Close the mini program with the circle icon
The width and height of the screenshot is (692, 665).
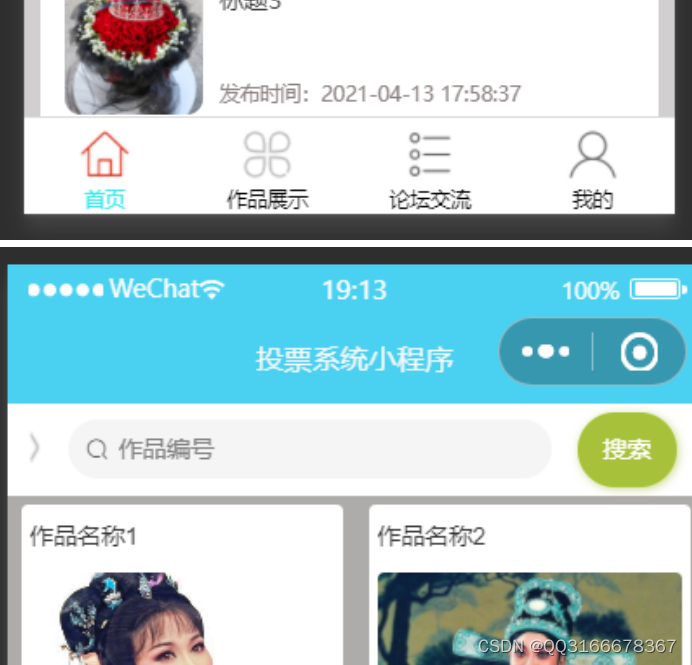pyautogui.click(x=639, y=352)
